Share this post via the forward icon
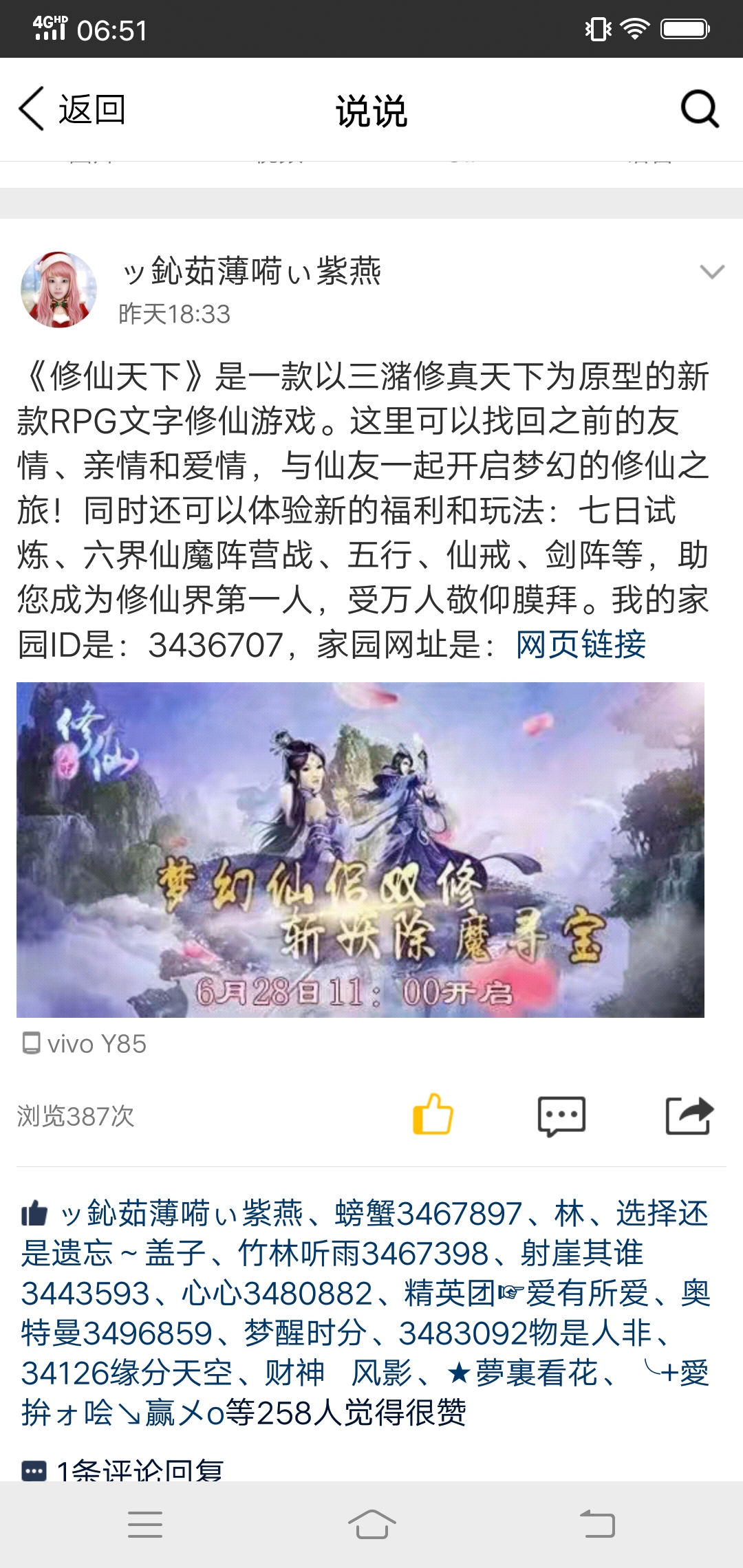This screenshot has height=1568, width=743. 689,1115
